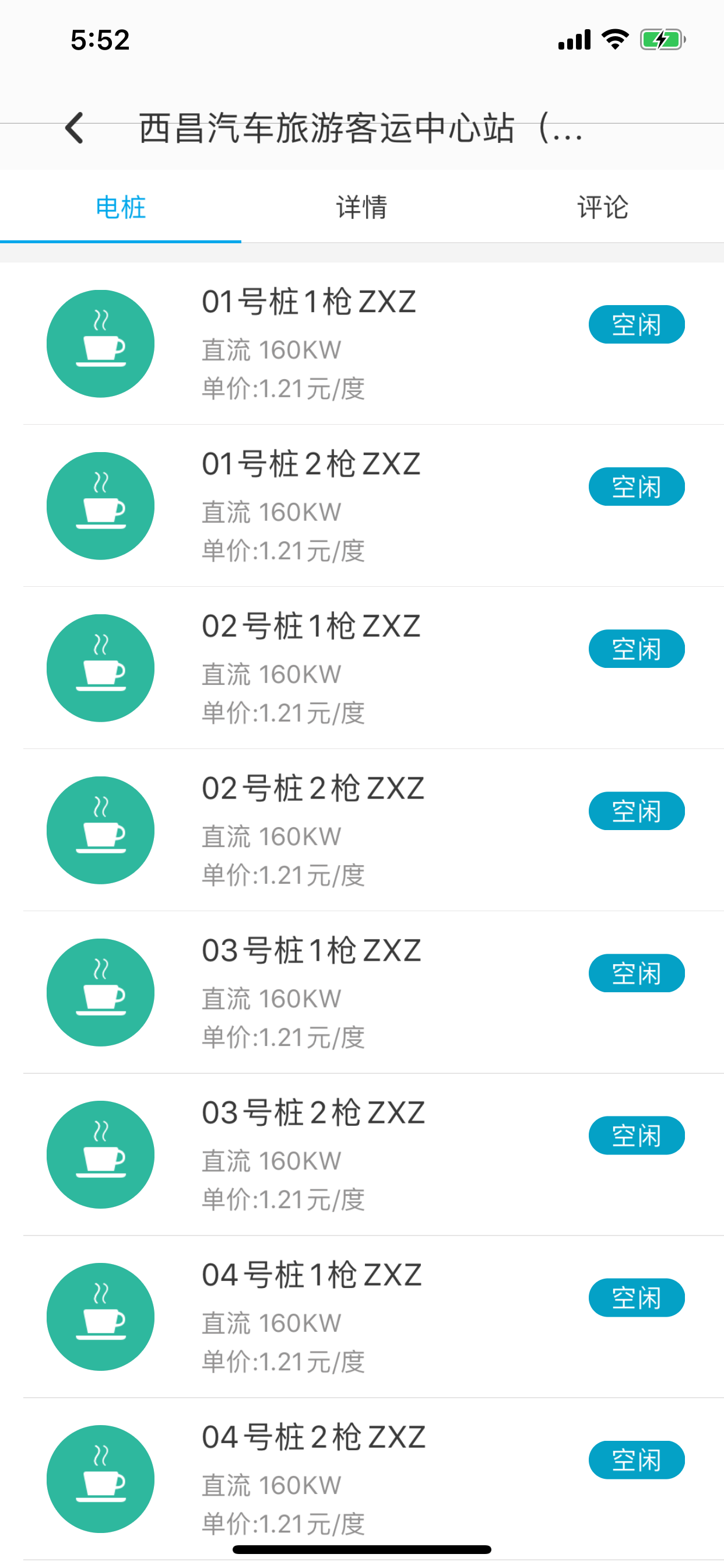724x1568 pixels.
Task: Go back using the back arrow
Action: click(74, 128)
